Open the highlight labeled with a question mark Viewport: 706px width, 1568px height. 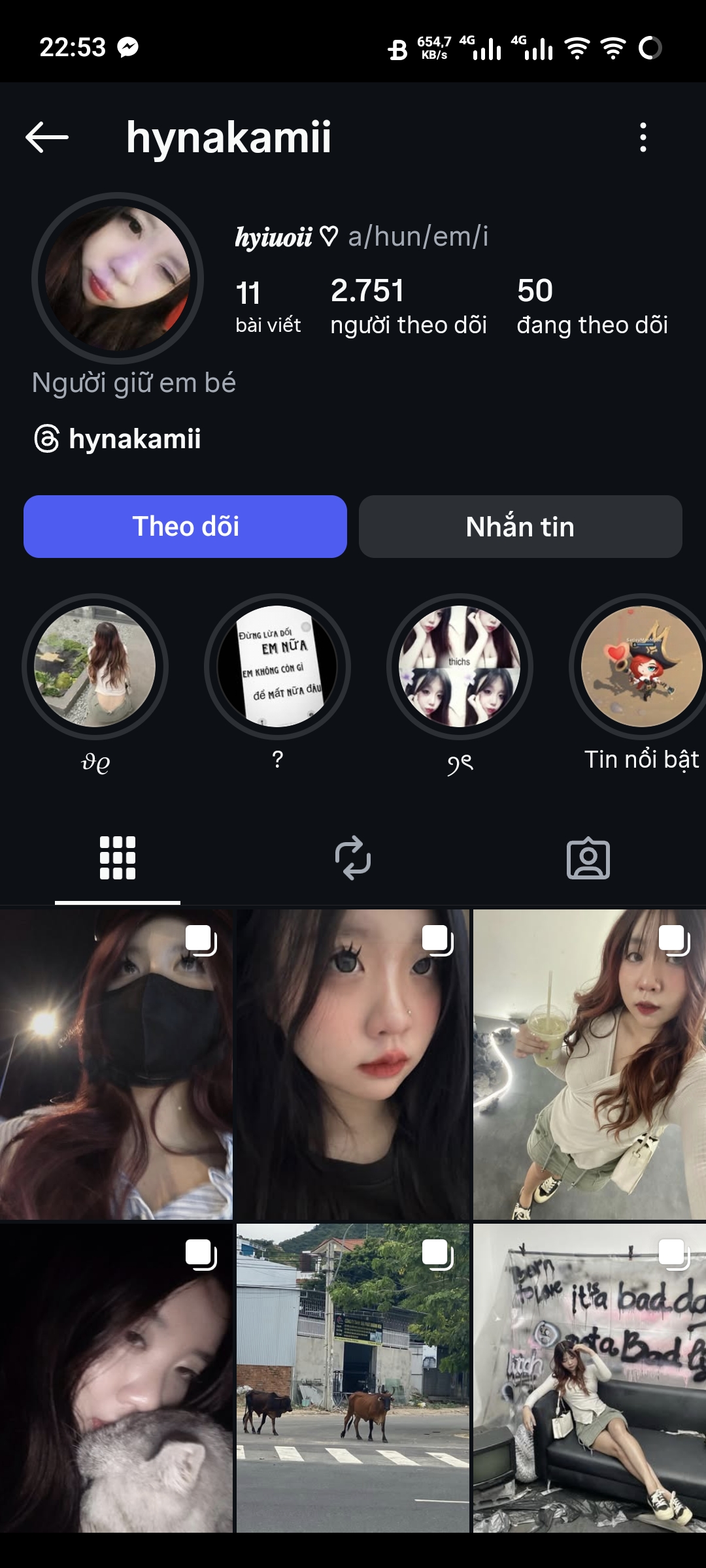[x=277, y=666]
